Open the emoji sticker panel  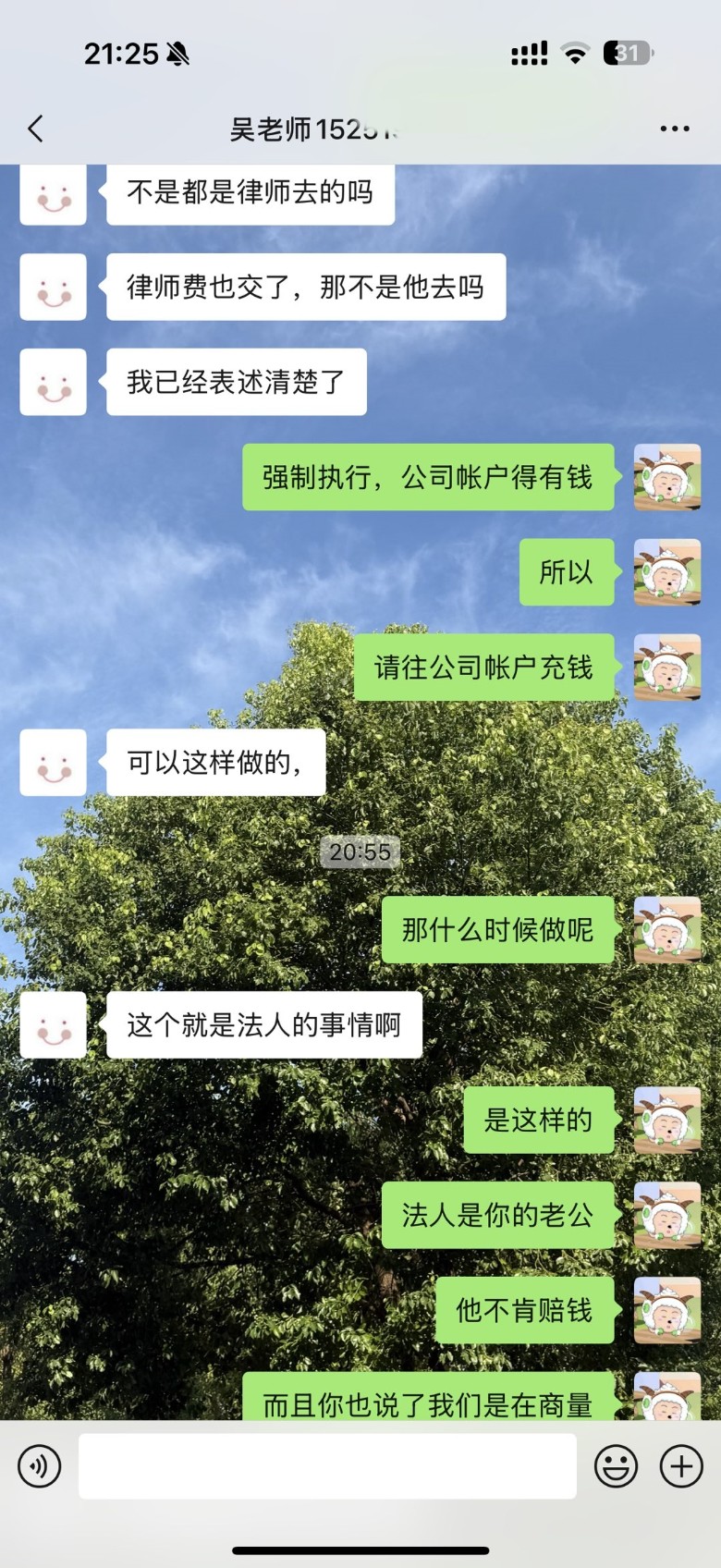[x=616, y=1466]
